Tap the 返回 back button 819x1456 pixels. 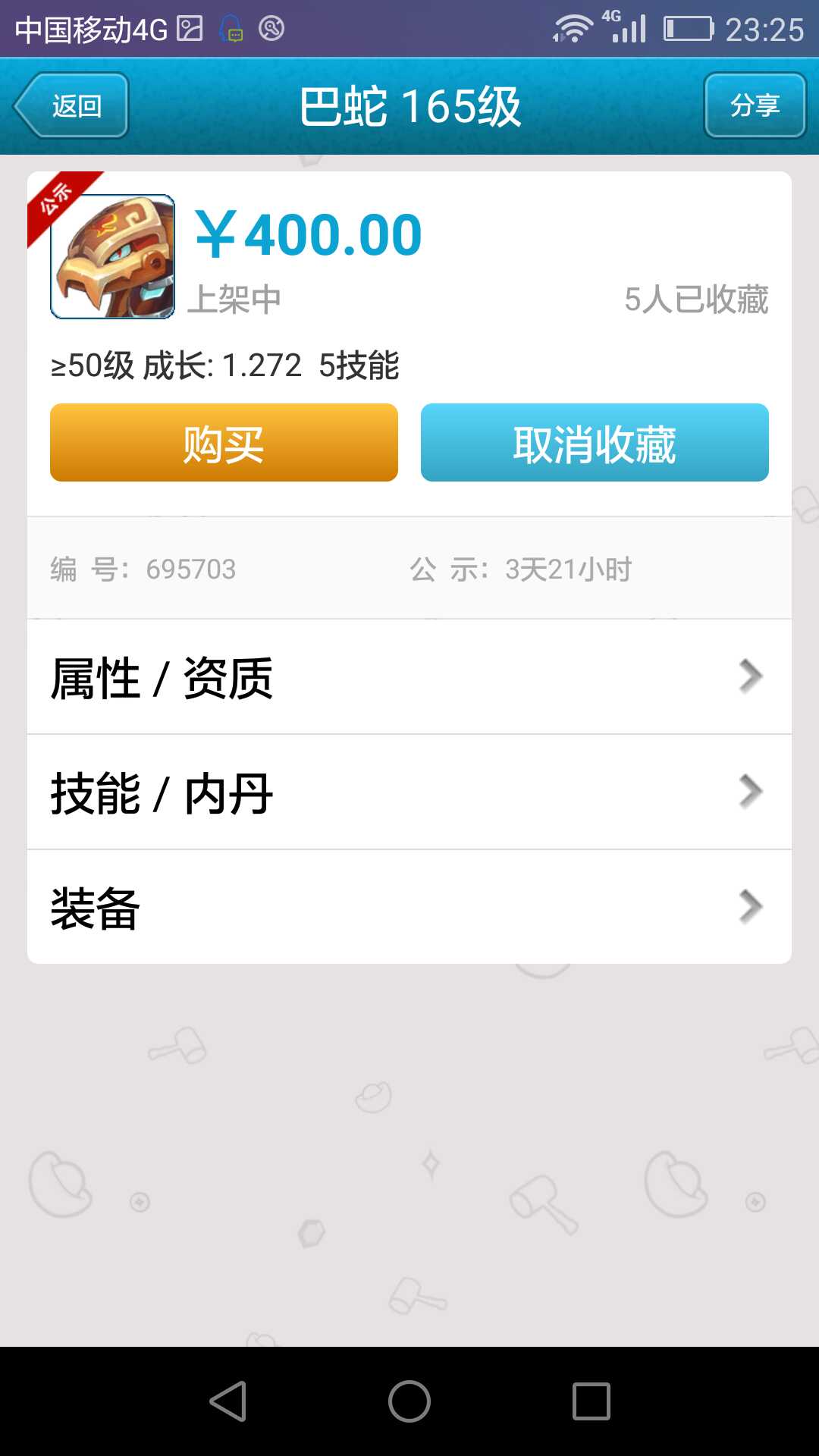(x=71, y=105)
